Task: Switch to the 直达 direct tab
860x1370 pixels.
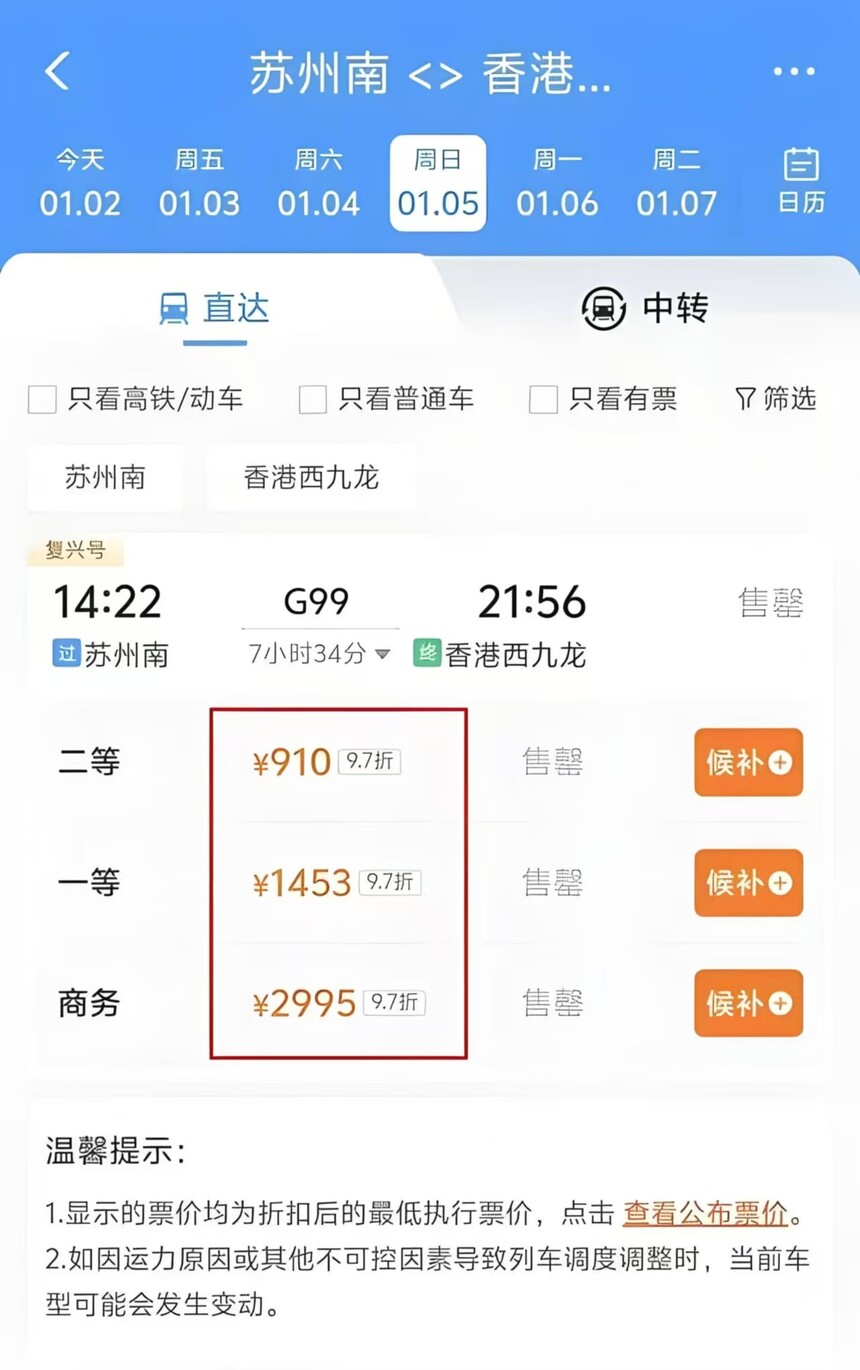Action: click(x=215, y=308)
